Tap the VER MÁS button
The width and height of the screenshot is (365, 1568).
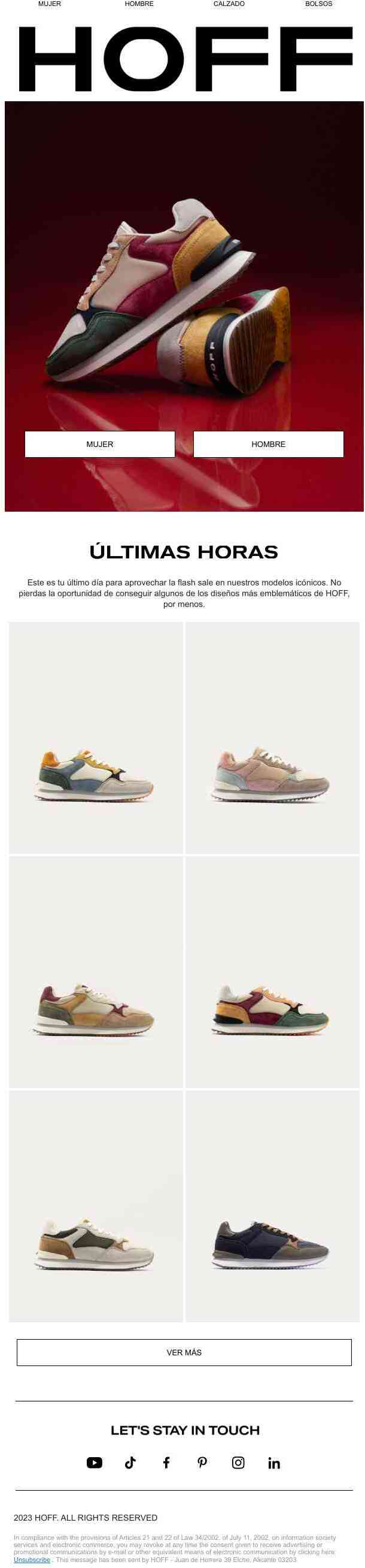click(x=184, y=1352)
